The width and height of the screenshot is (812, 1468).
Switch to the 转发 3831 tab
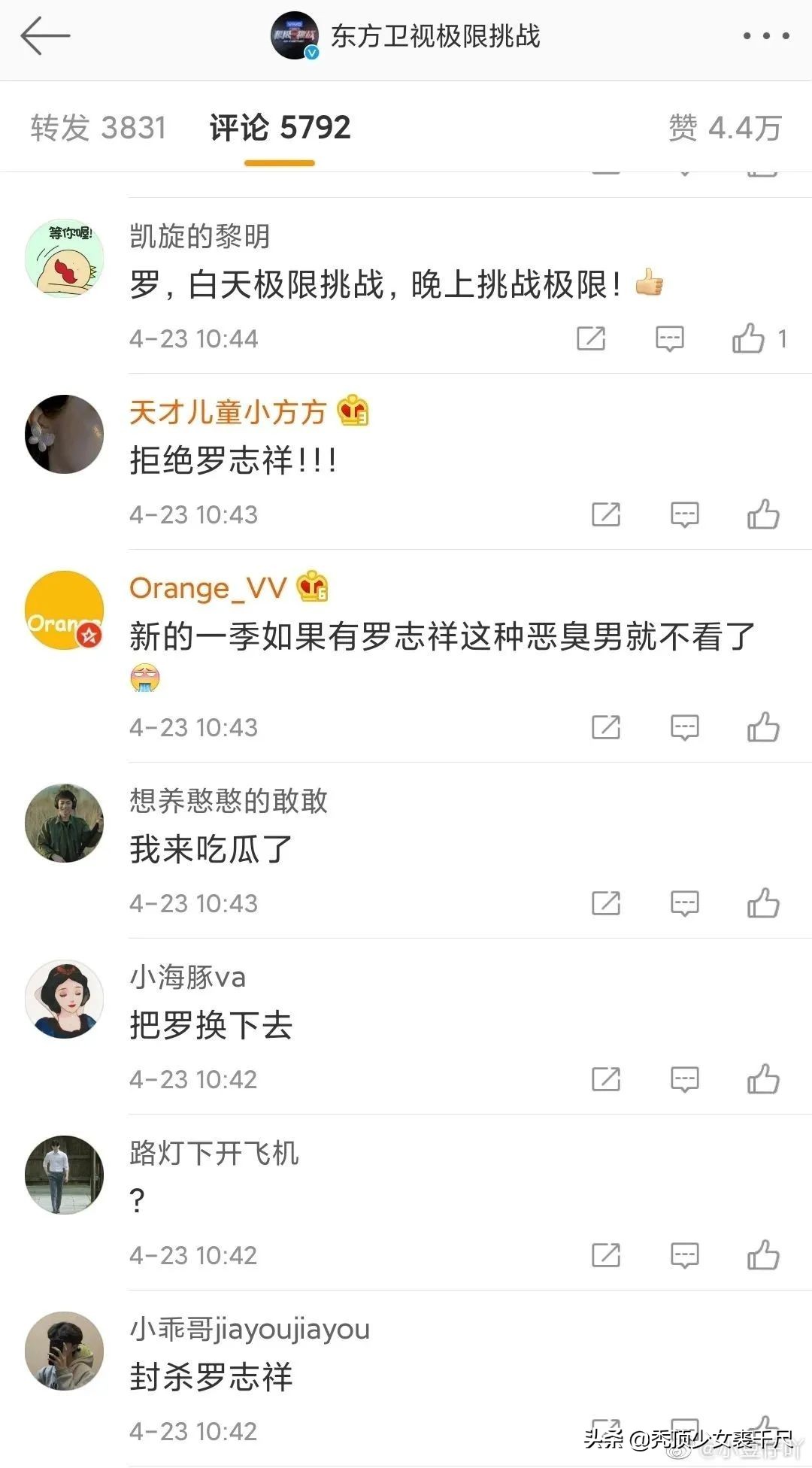point(98,126)
